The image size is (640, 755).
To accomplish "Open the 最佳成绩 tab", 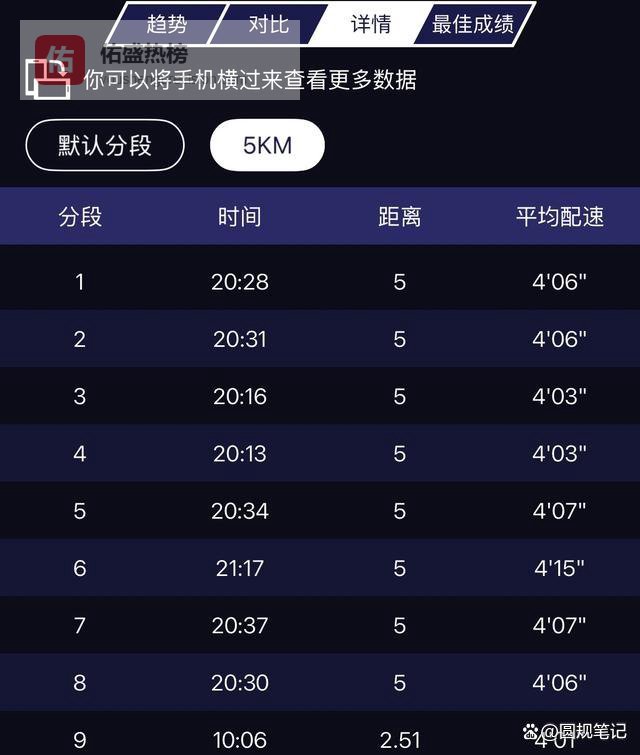I will [472, 24].
